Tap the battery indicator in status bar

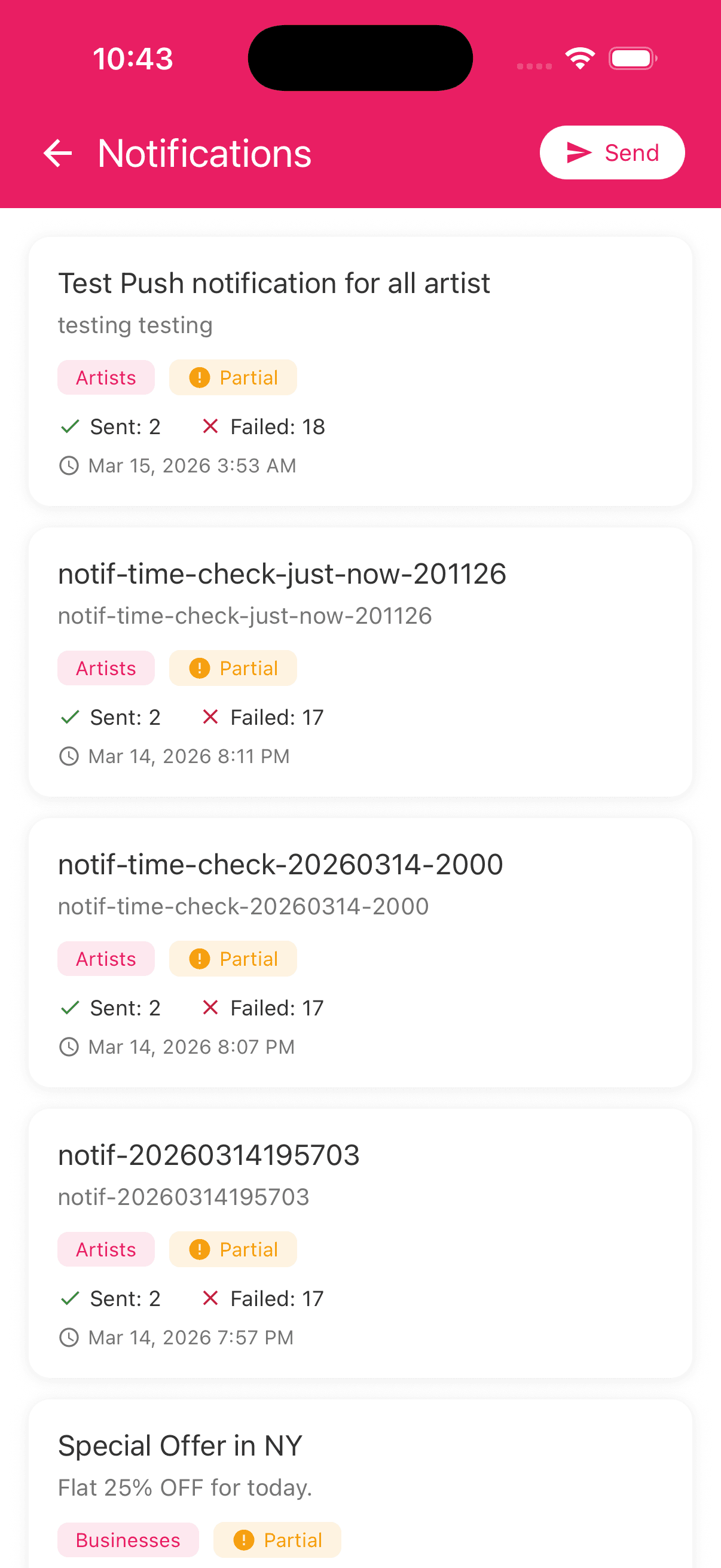tap(631, 58)
